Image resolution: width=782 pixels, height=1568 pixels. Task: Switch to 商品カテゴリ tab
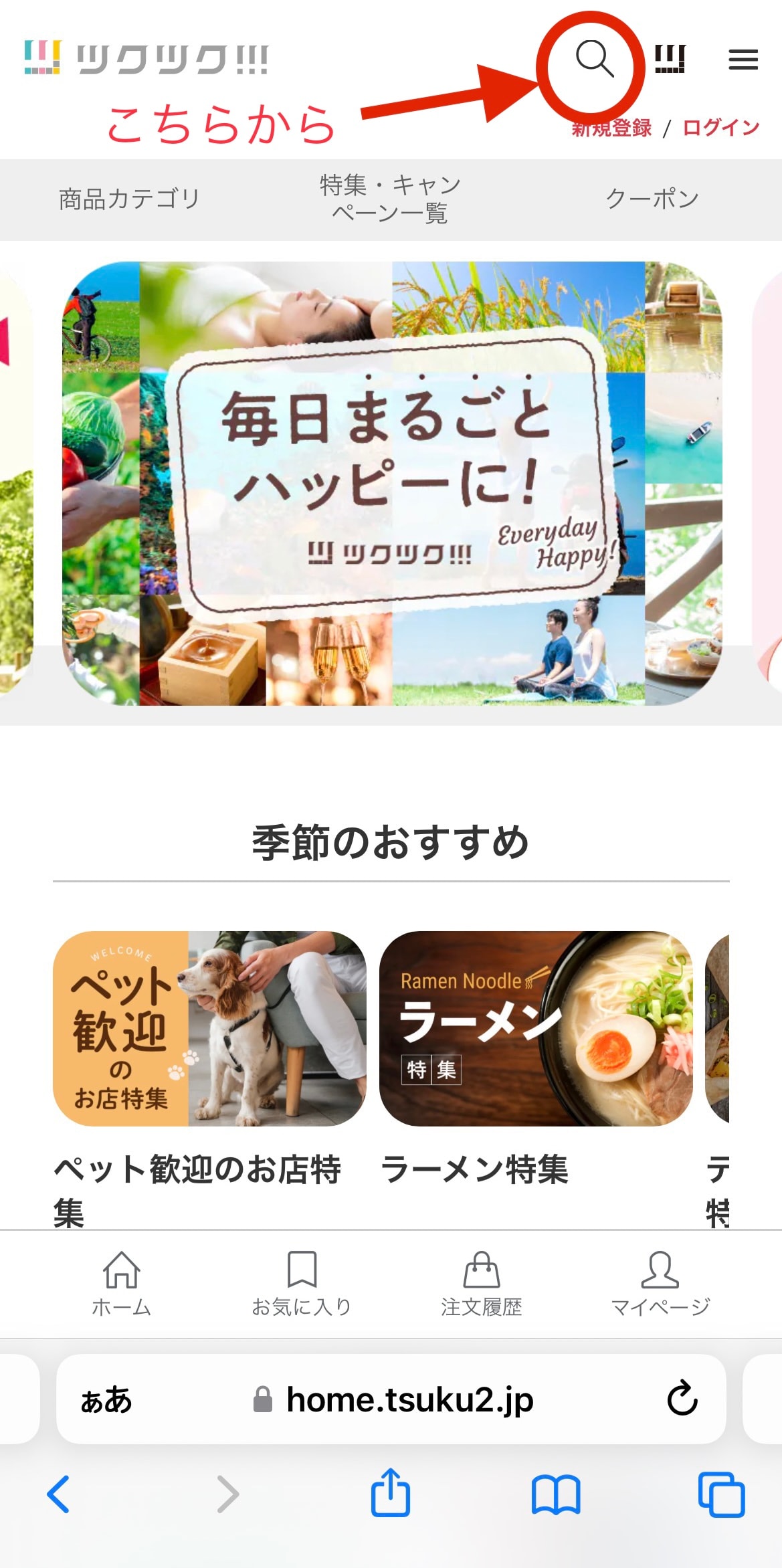pos(129,199)
